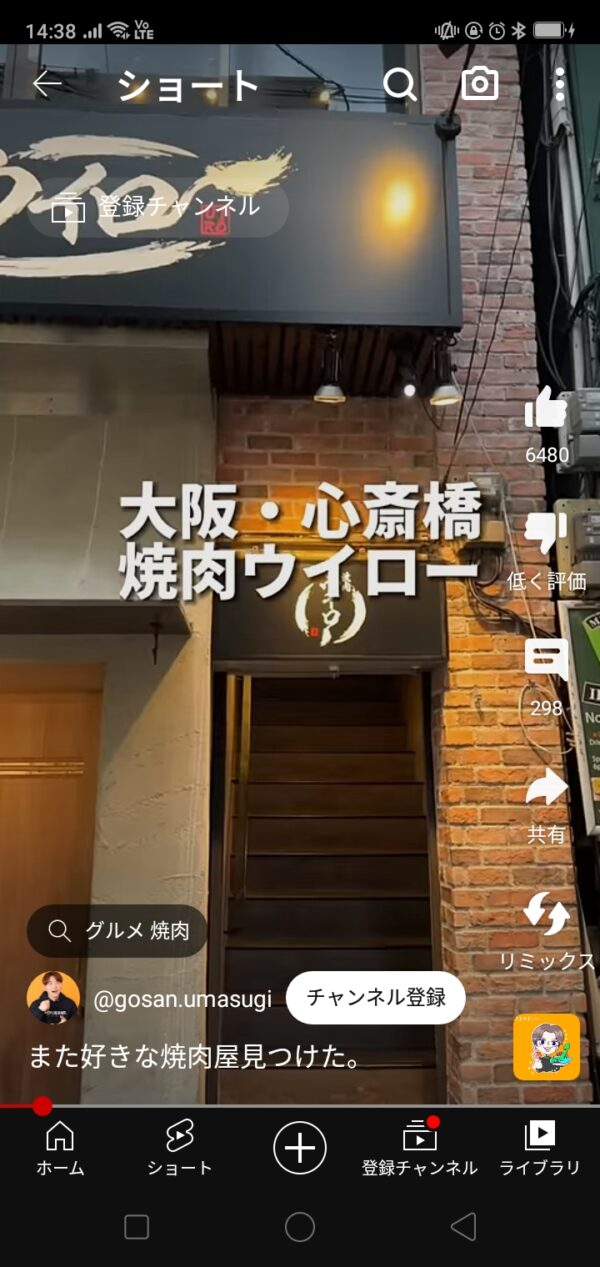Open the three-dot overflow menu
600x1267 pixels.
(x=560, y=85)
